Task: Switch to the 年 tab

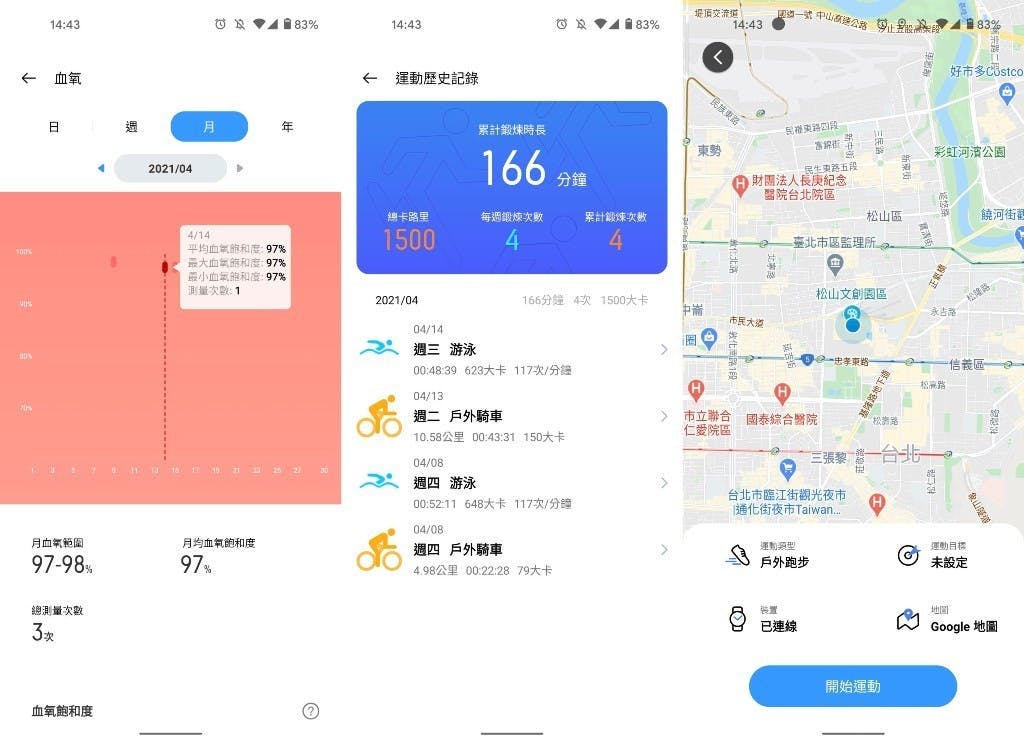Action: pyautogui.click(x=287, y=127)
